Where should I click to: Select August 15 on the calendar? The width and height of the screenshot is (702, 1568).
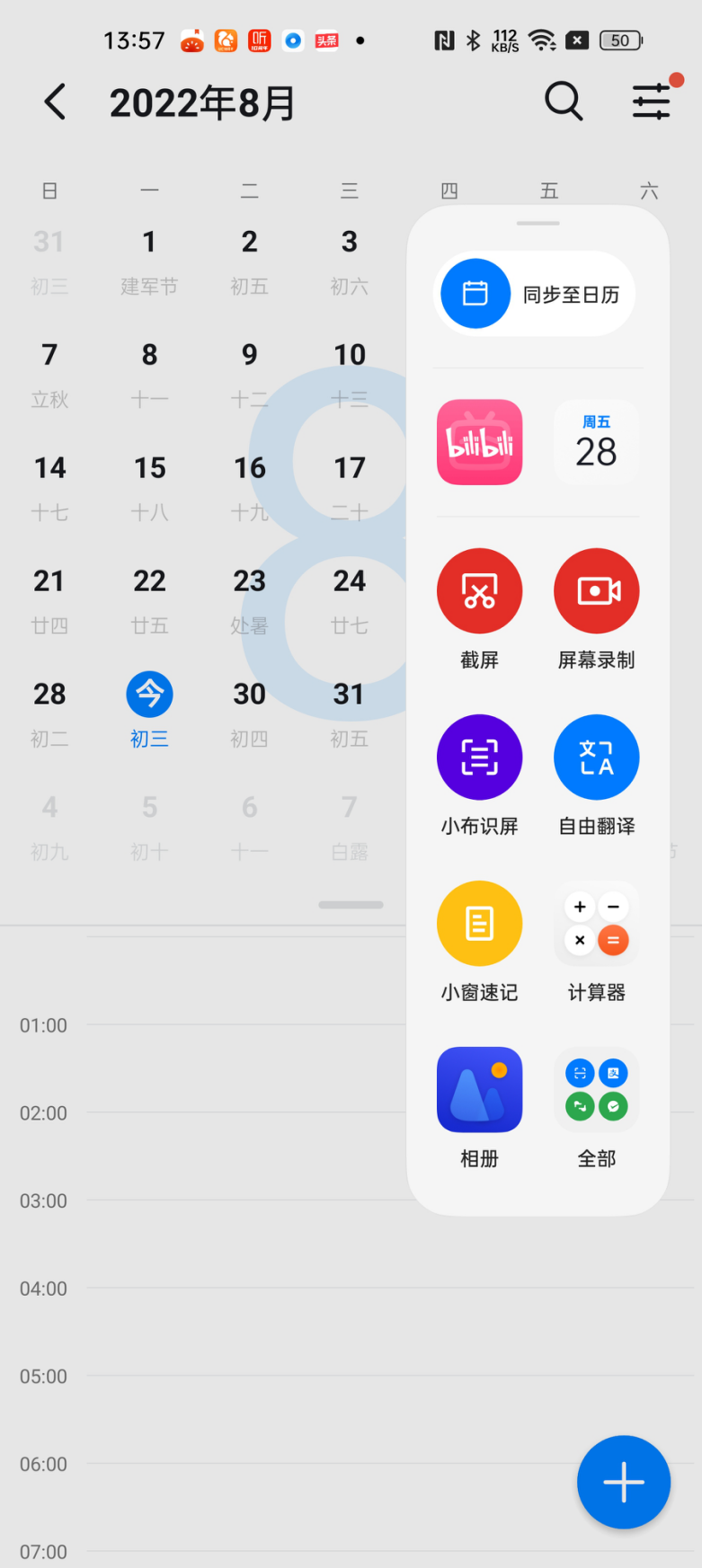pos(149,488)
